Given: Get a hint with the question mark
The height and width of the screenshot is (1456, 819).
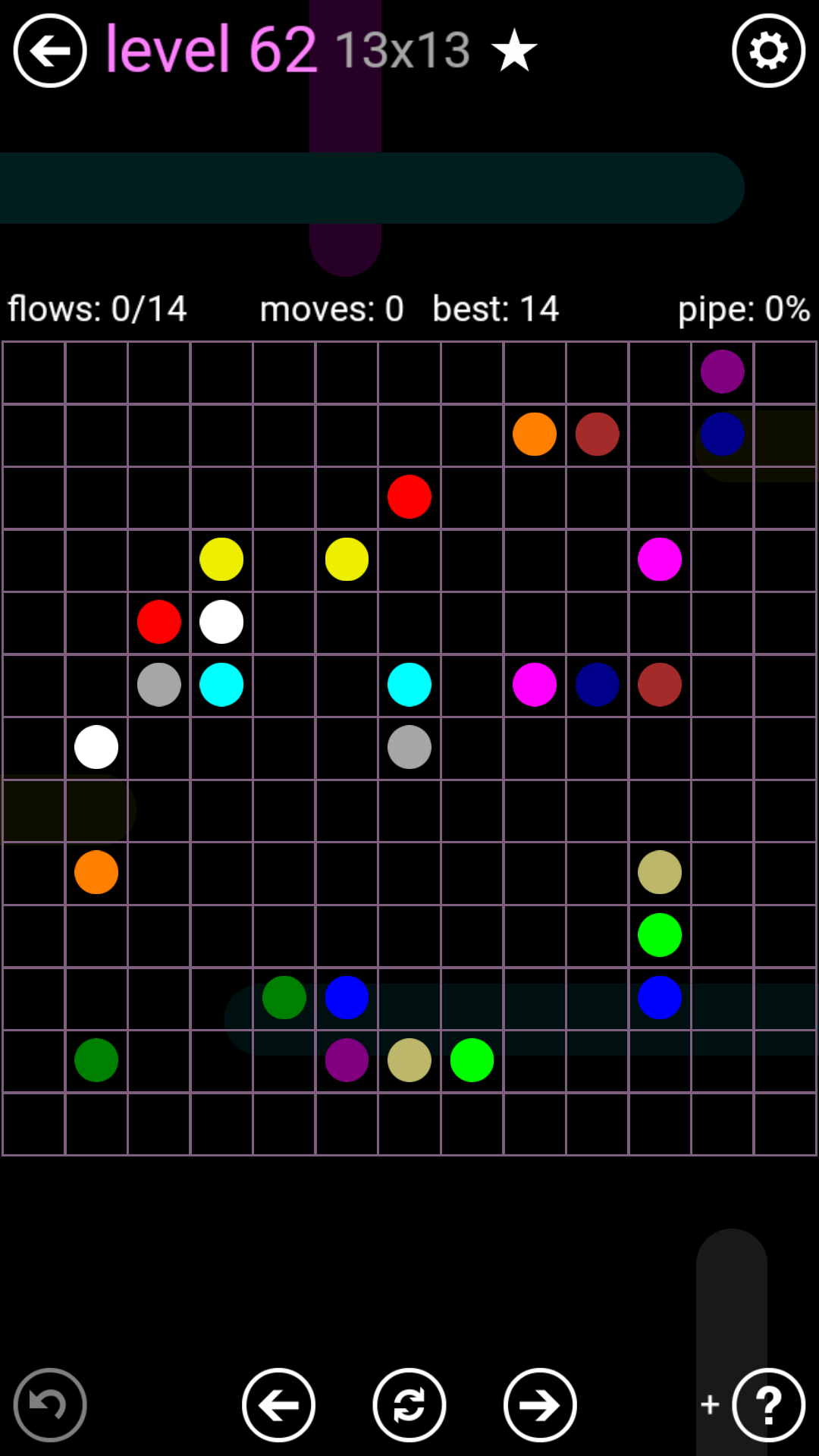Looking at the screenshot, I should tap(768, 1404).
